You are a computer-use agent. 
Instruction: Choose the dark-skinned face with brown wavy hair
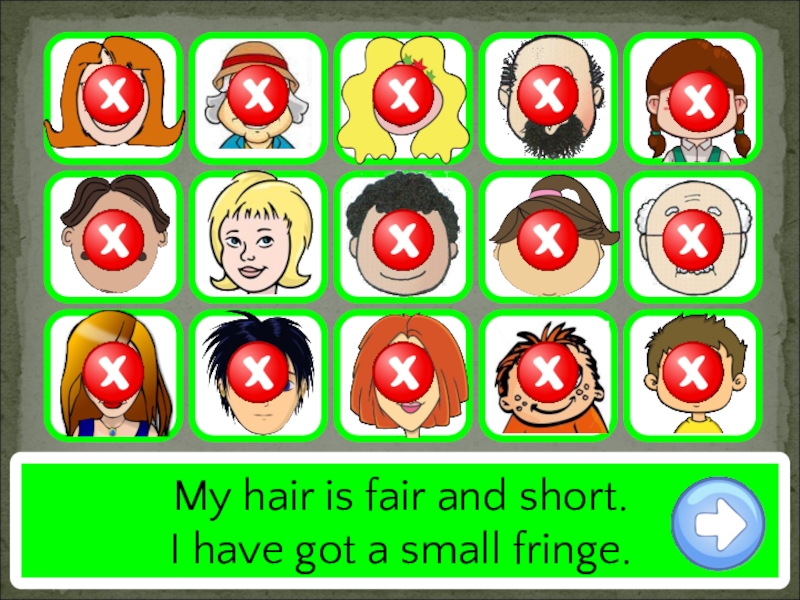pos(114,237)
